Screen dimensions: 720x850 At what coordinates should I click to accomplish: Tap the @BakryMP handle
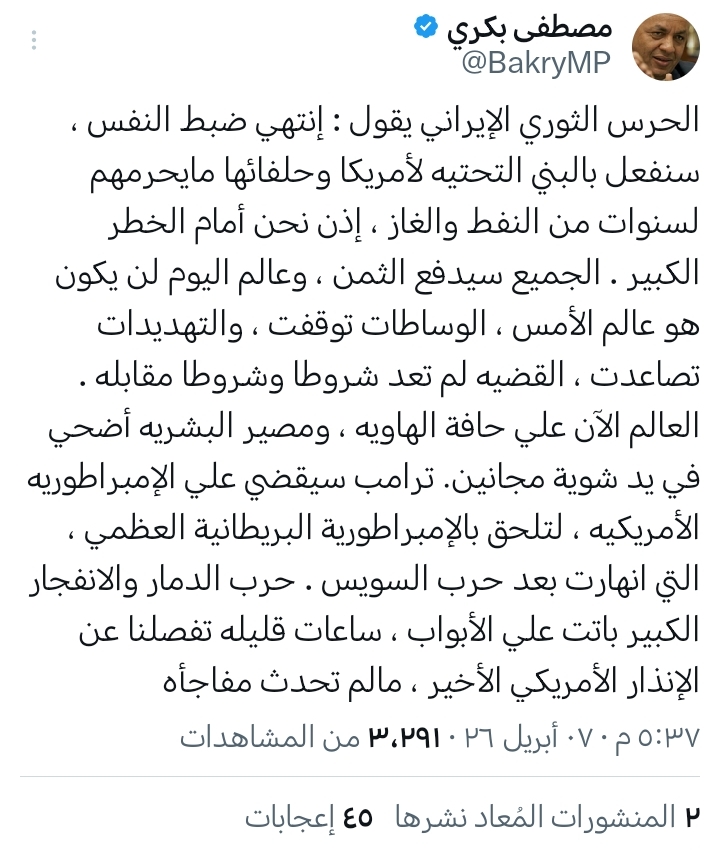(x=548, y=65)
